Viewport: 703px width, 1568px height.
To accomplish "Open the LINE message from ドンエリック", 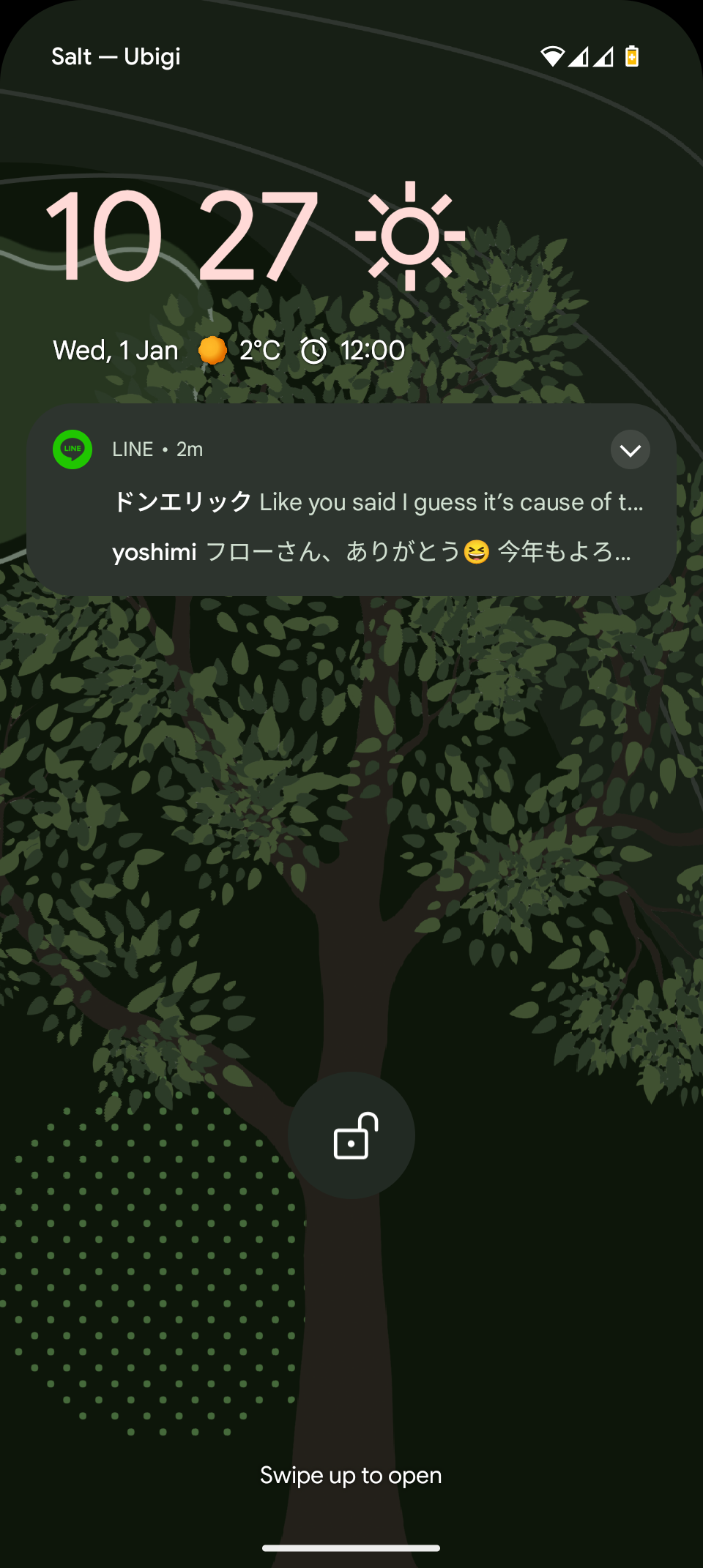I will tap(377, 502).
